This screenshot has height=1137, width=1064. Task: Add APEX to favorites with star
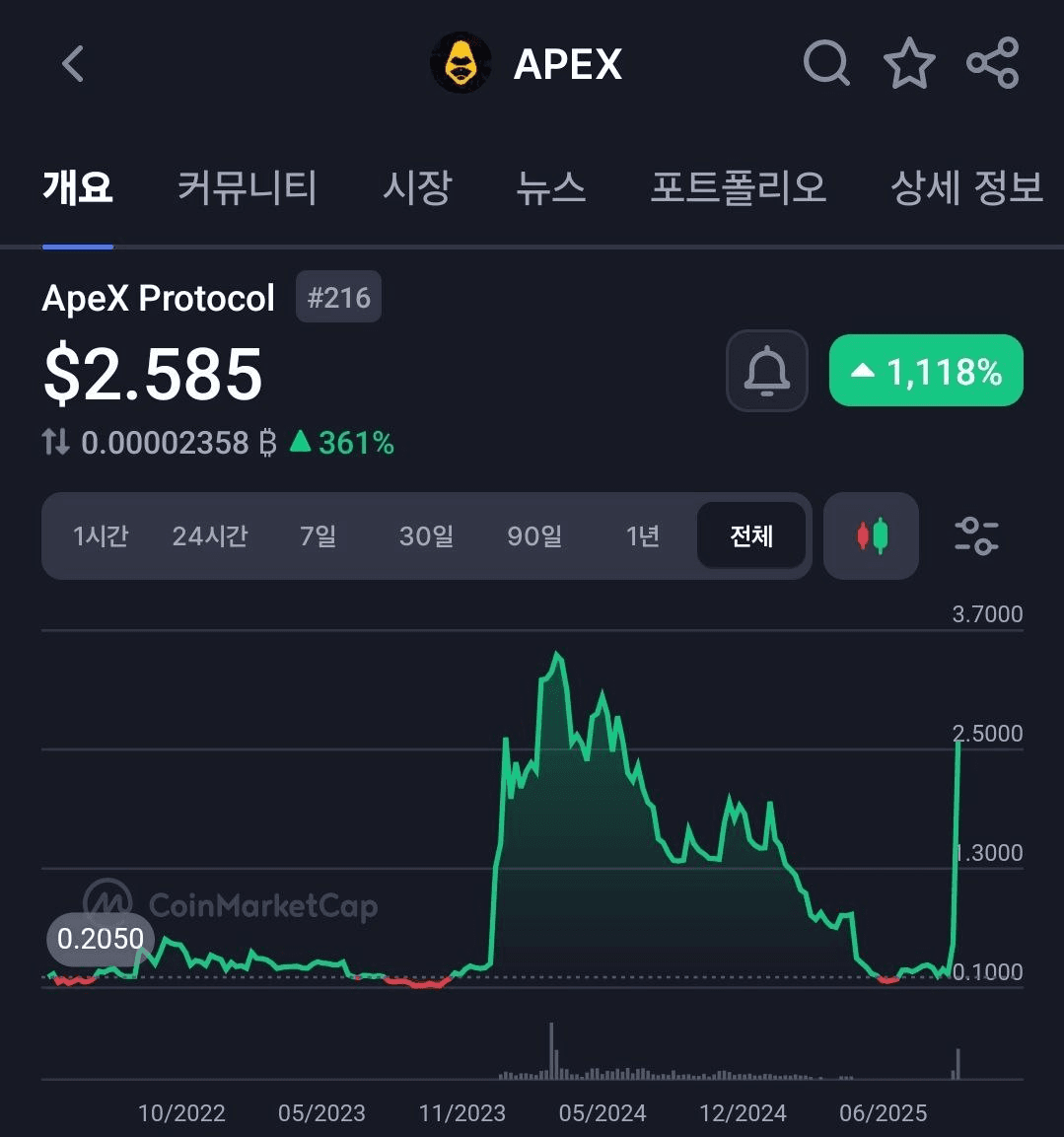[908, 64]
